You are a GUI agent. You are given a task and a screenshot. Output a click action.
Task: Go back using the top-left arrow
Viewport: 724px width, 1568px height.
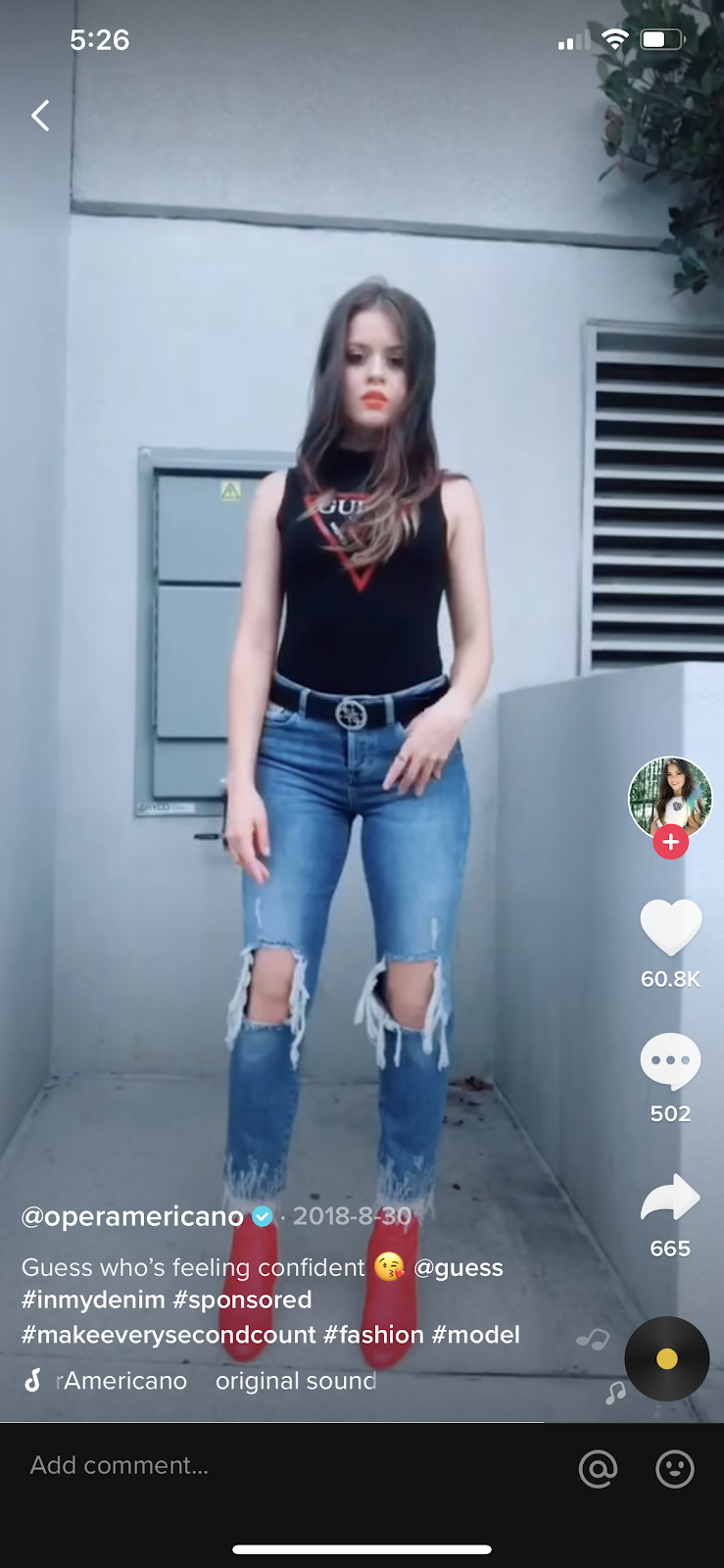point(40,116)
